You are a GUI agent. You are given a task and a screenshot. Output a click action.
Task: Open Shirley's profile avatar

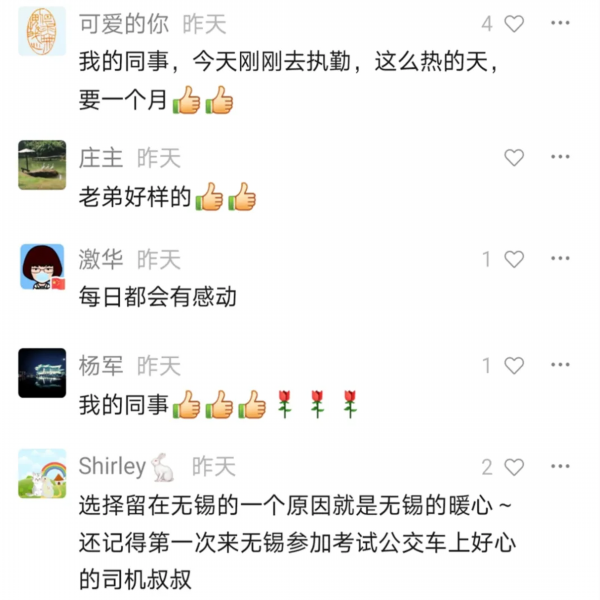42,475
